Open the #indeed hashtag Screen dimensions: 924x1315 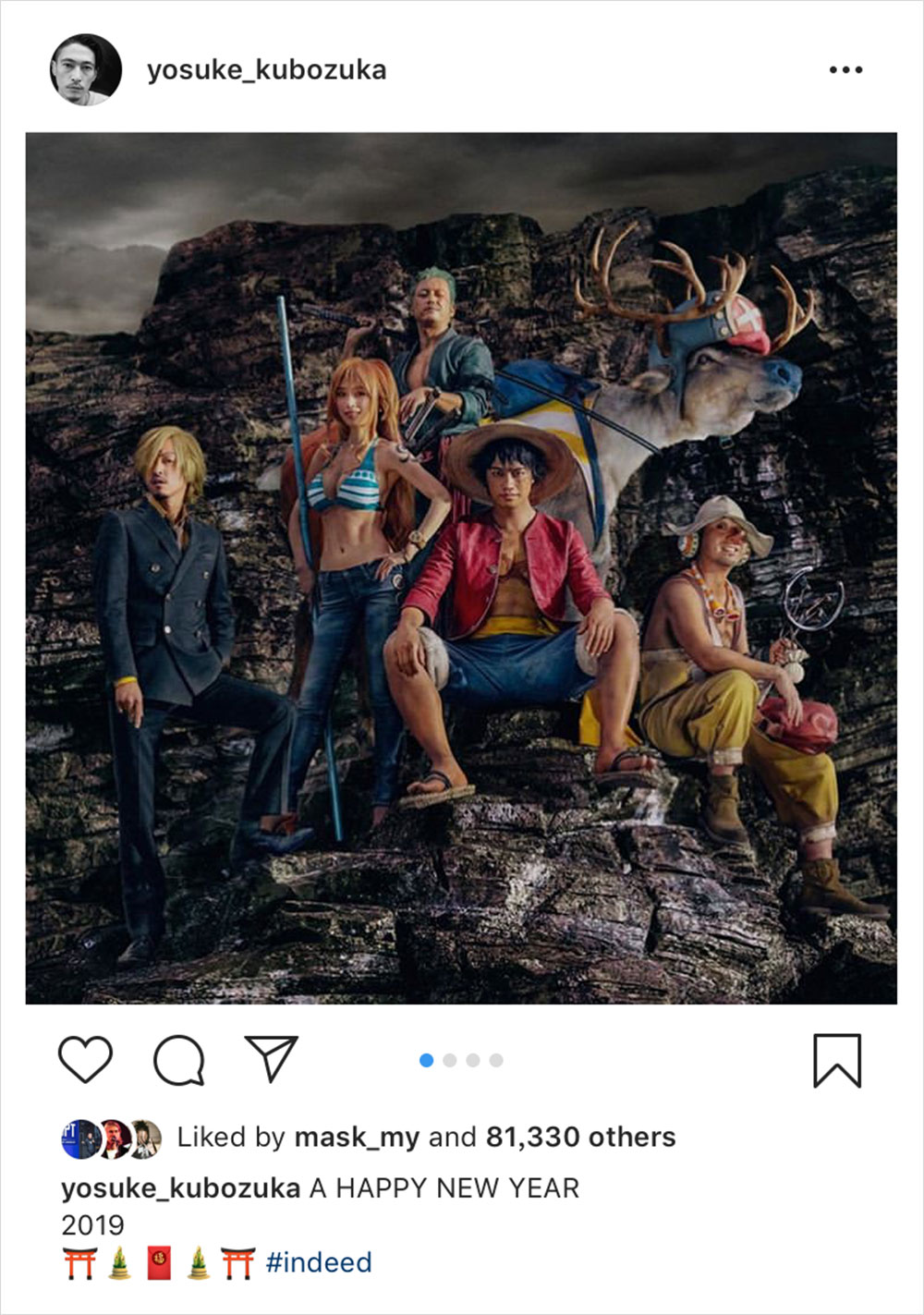pyautogui.click(x=319, y=1262)
